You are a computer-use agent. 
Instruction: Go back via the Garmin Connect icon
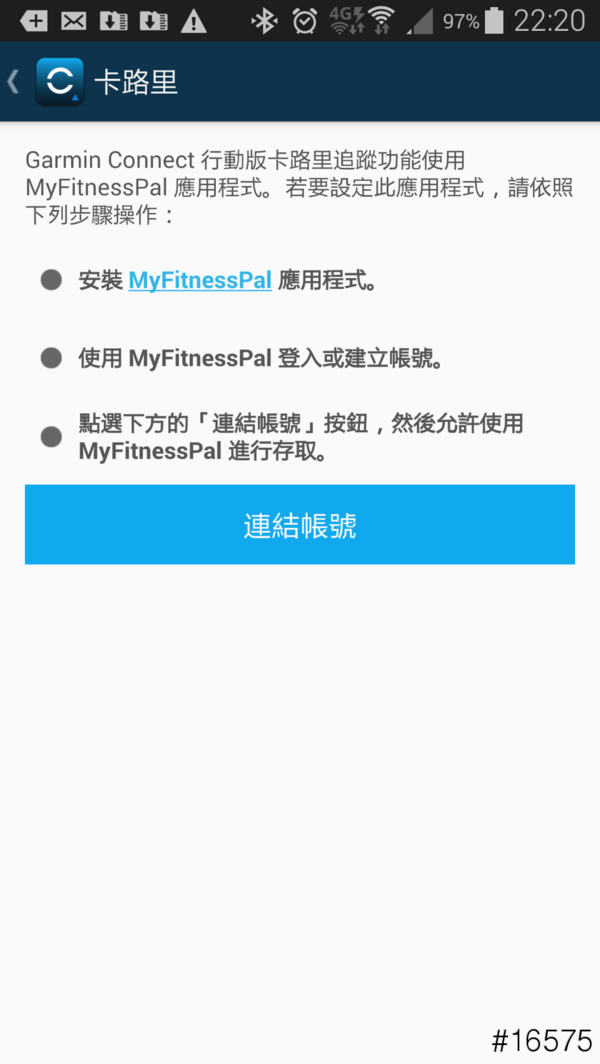(x=58, y=82)
